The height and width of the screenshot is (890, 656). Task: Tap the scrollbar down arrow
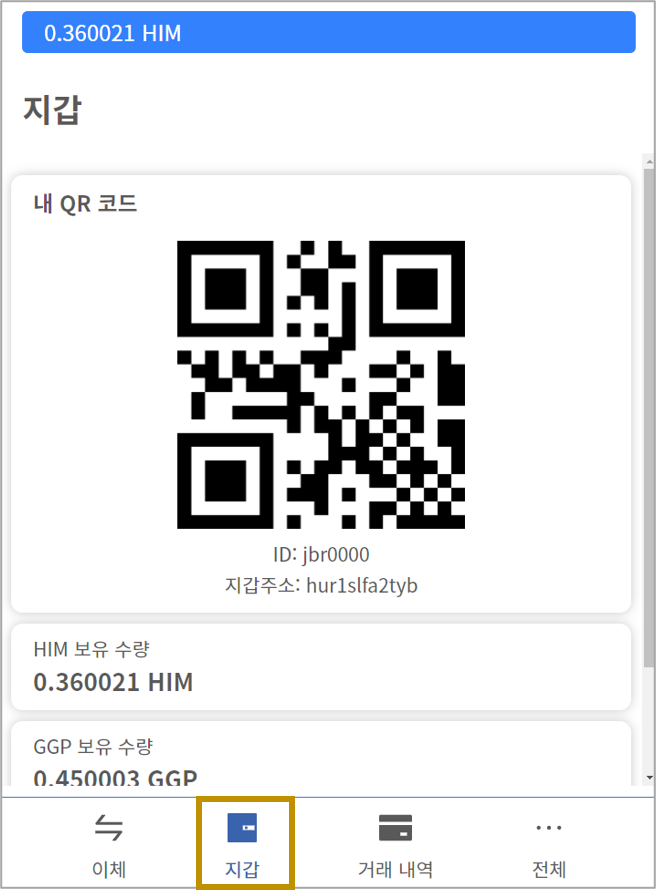pyautogui.click(x=649, y=777)
